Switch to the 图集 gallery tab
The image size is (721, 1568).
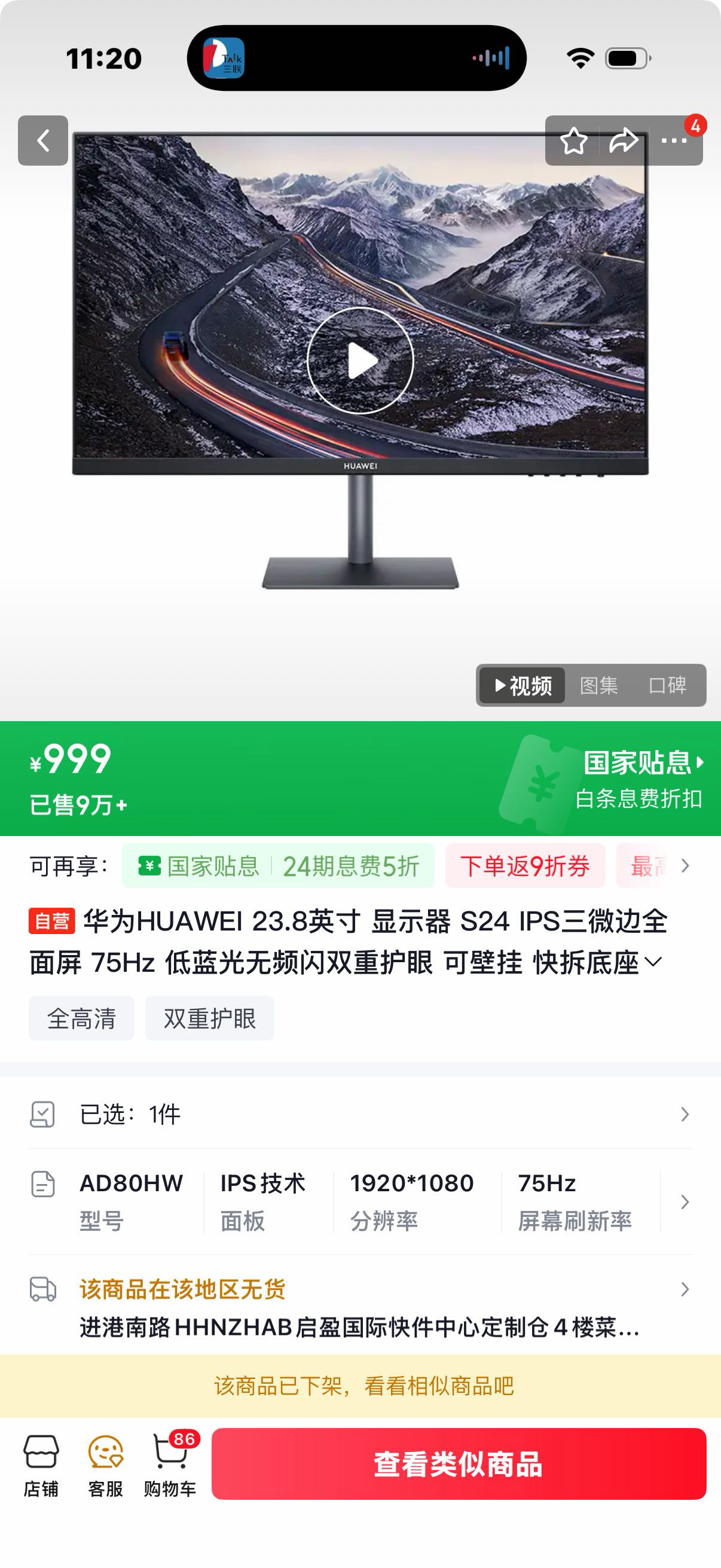[598, 686]
